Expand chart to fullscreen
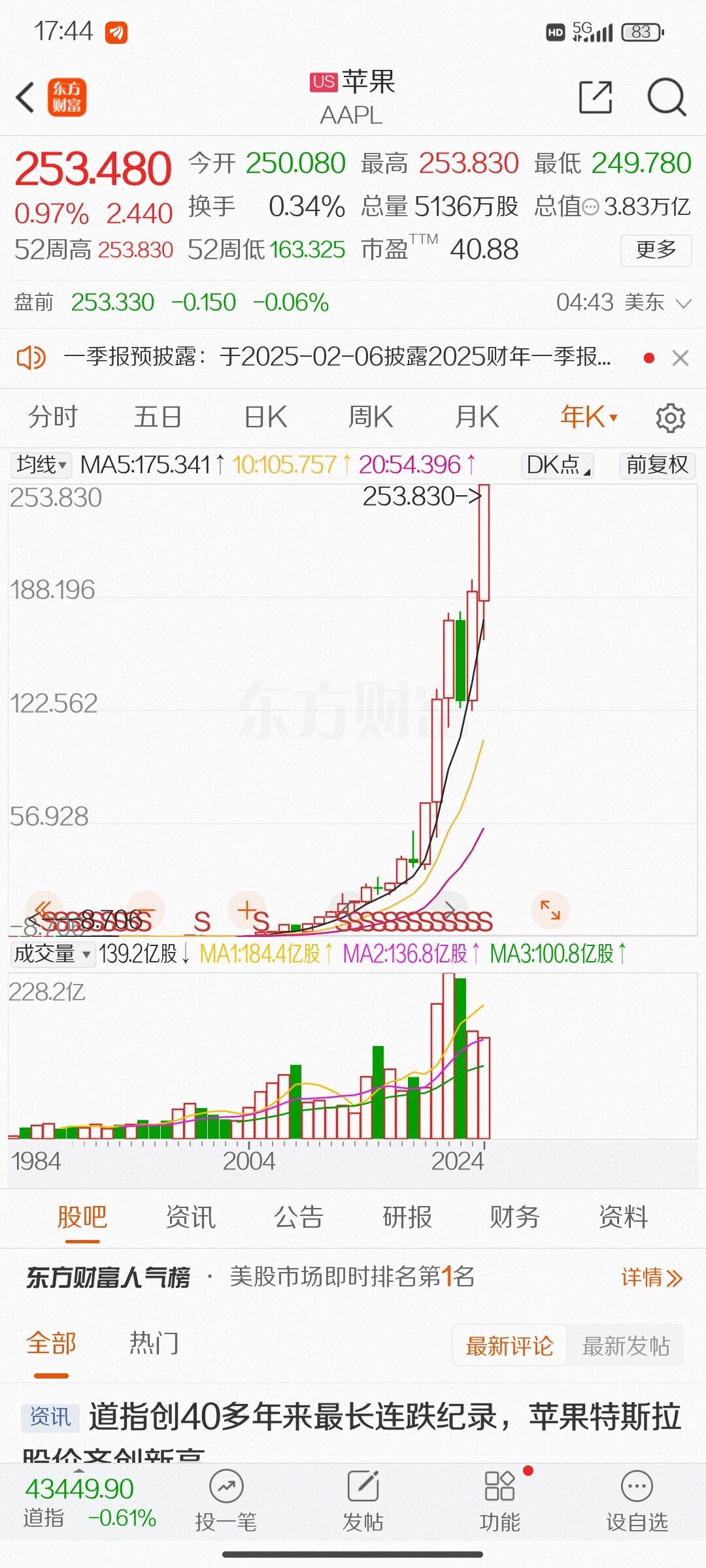The width and height of the screenshot is (706, 1568). [550, 909]
